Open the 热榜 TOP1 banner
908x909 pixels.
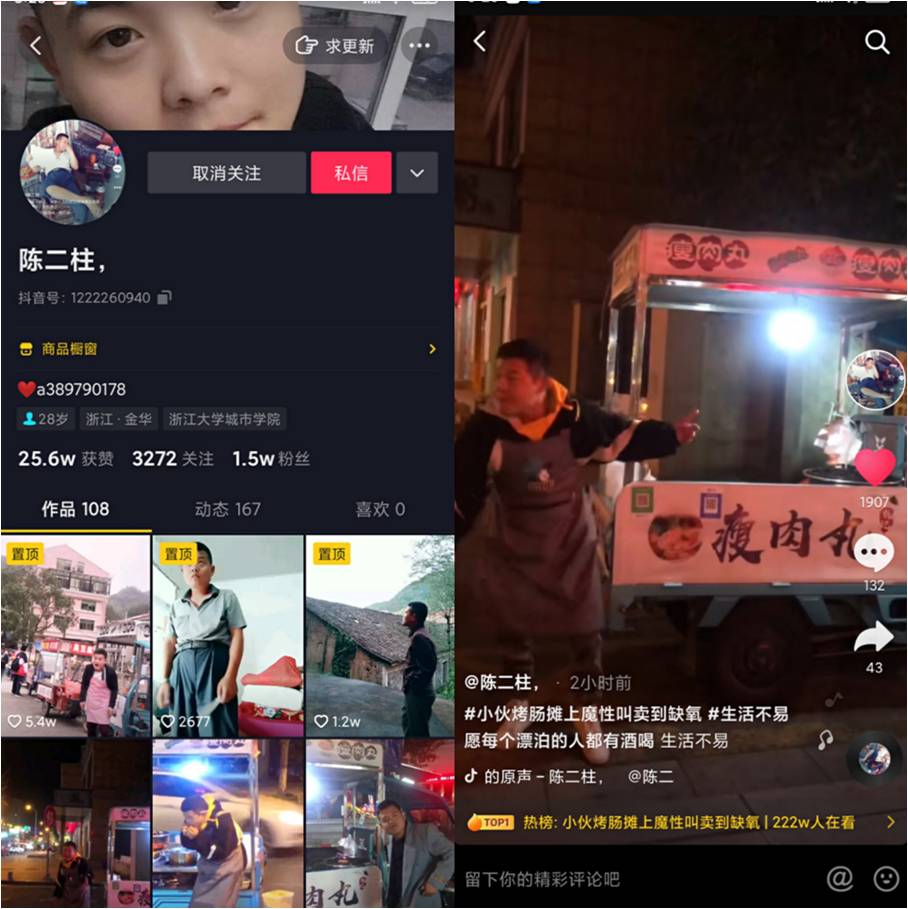(681, 822)
